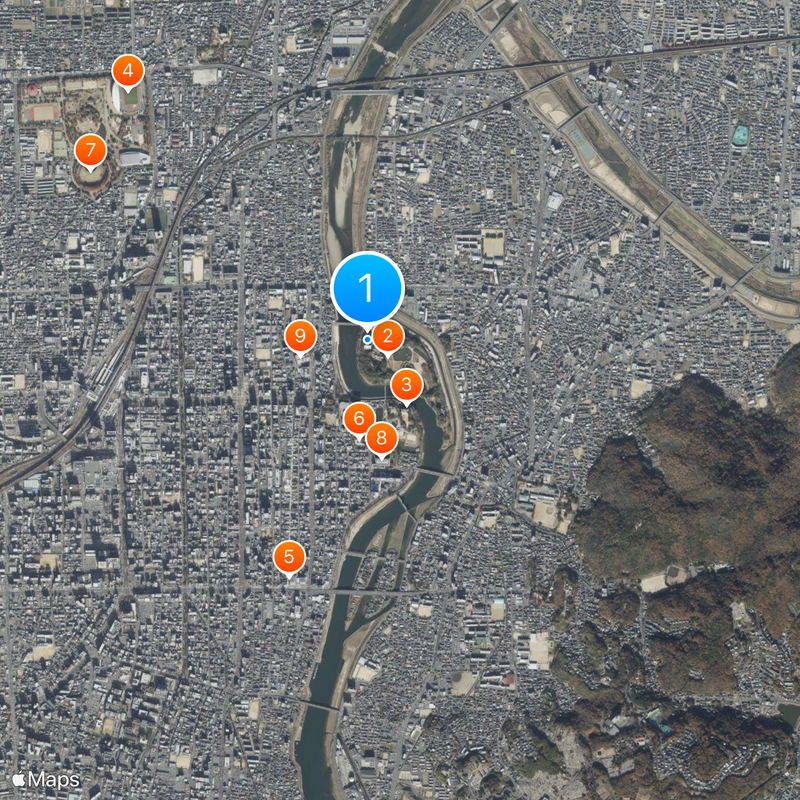The height and width of the screenshot is (800, 800).
Task: Select map pin number 7
Action: 90,152
